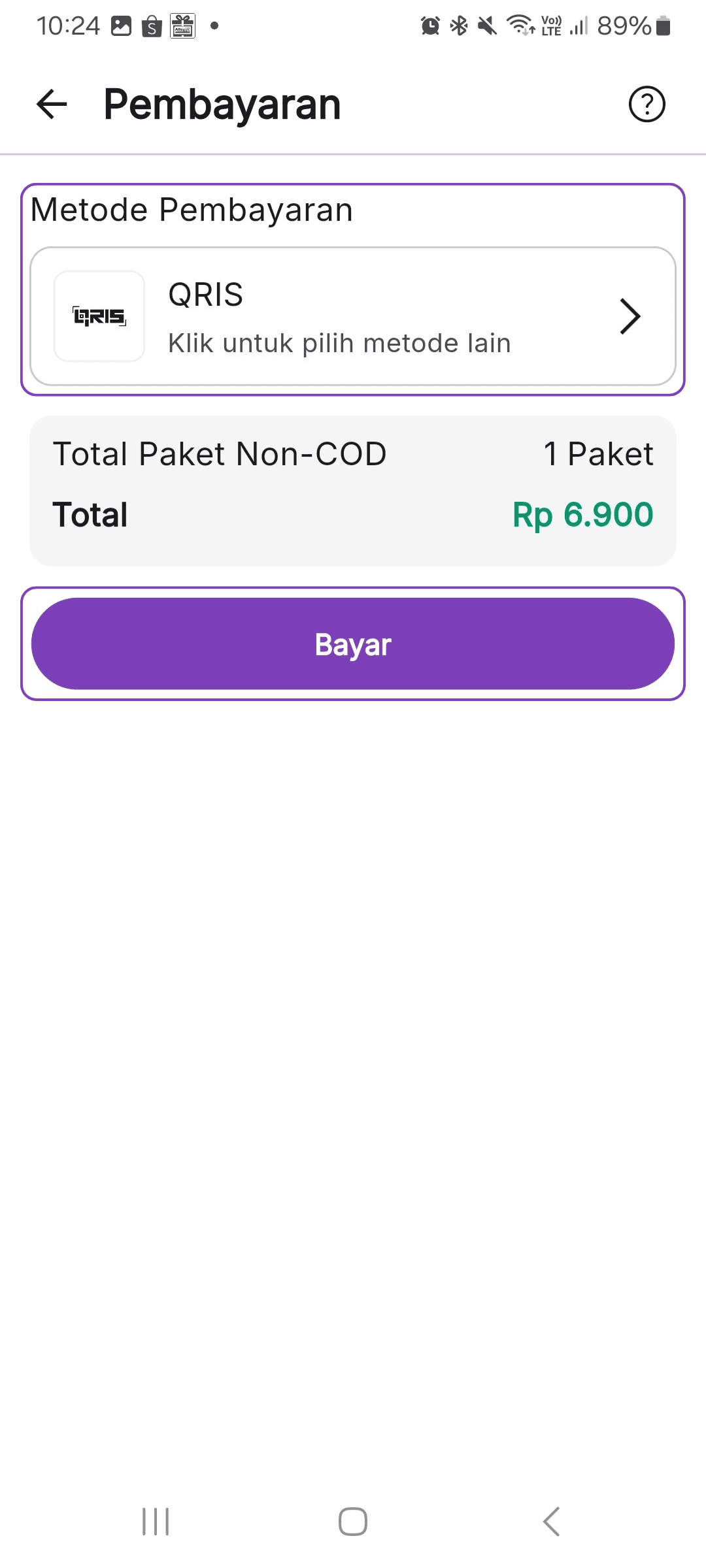Open 'Klik untuk pilih metode lain' selector
The image size is (706, 1568).
pos(339,342)
